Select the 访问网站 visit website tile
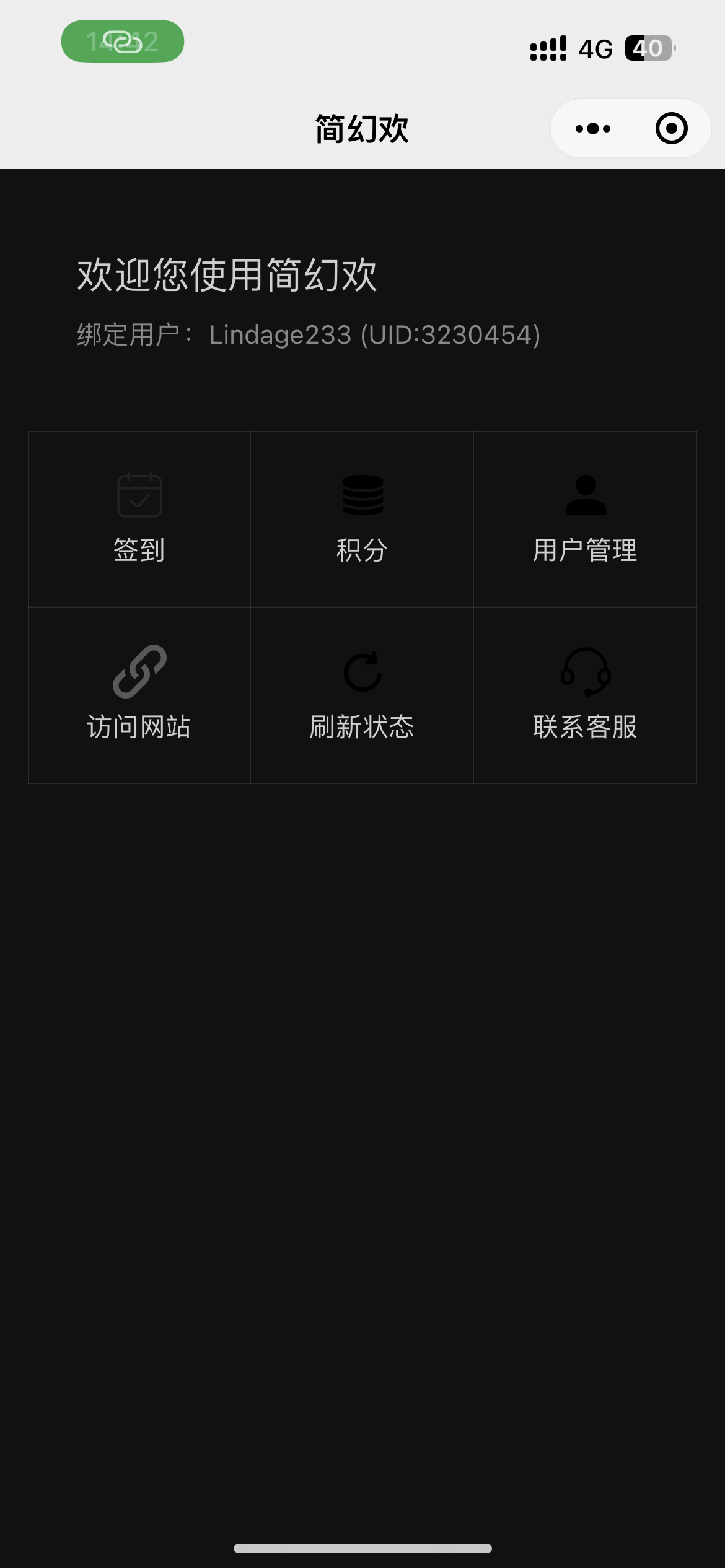725x1568 pixels. click(x=139, y=695)
